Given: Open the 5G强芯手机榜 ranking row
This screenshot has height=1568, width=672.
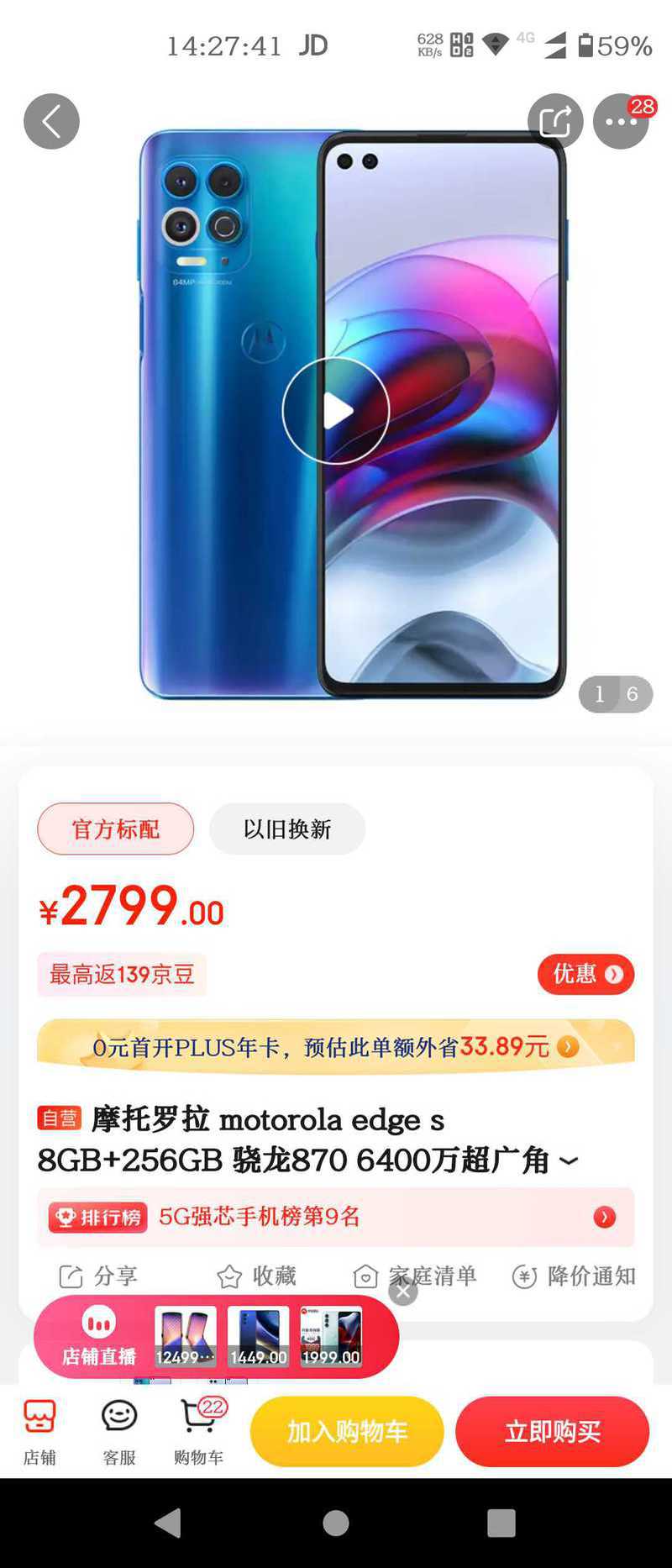Looking at the screenshot, I should 336,1217.
